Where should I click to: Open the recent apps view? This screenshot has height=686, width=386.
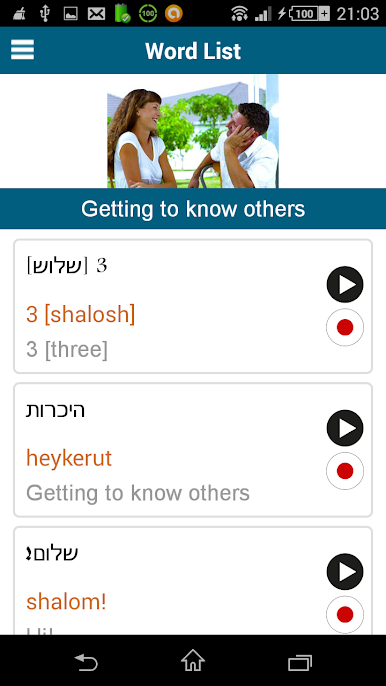tap(300, 662)
